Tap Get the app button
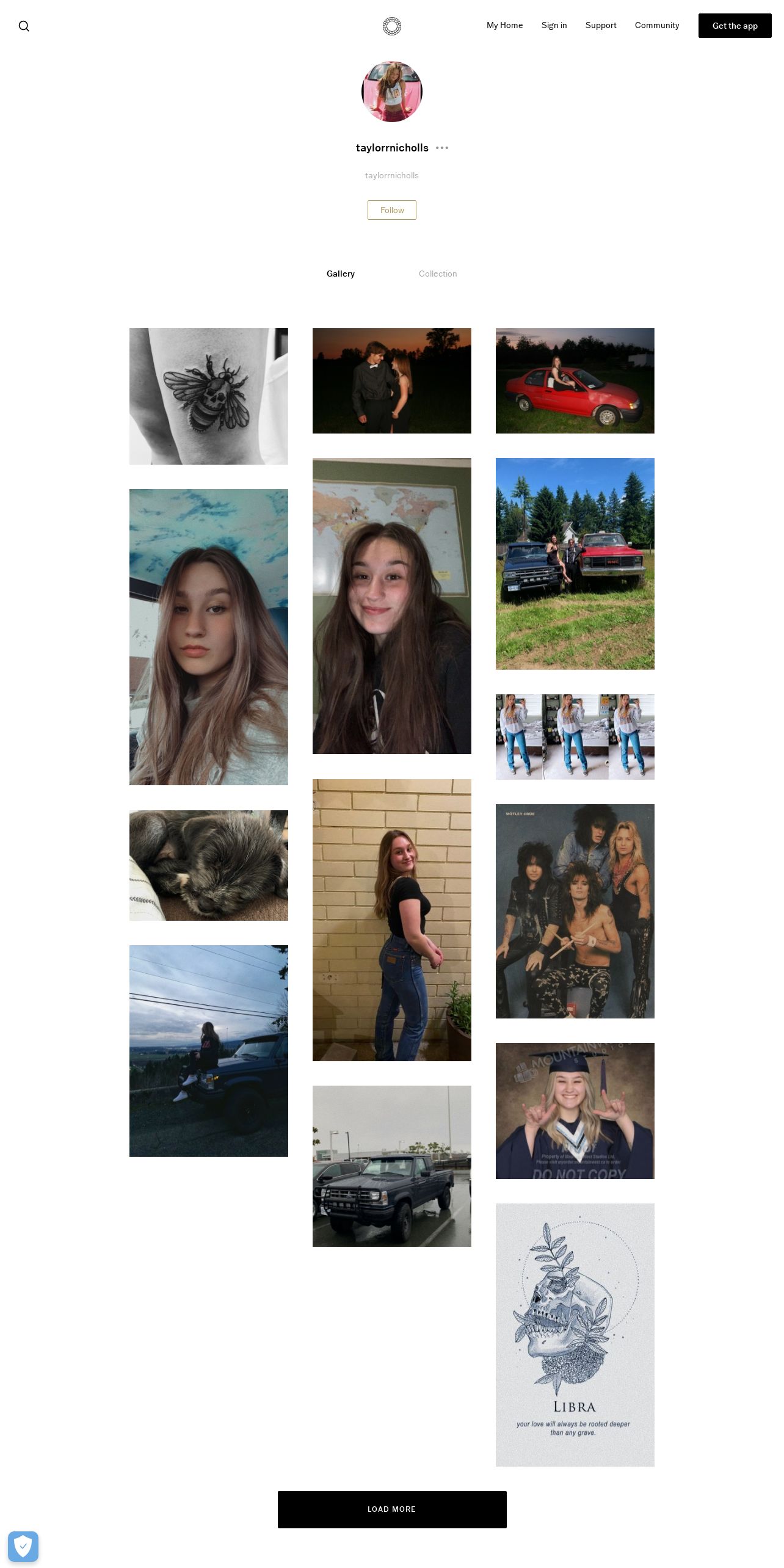784x1568 pixels. pos(735,26)
